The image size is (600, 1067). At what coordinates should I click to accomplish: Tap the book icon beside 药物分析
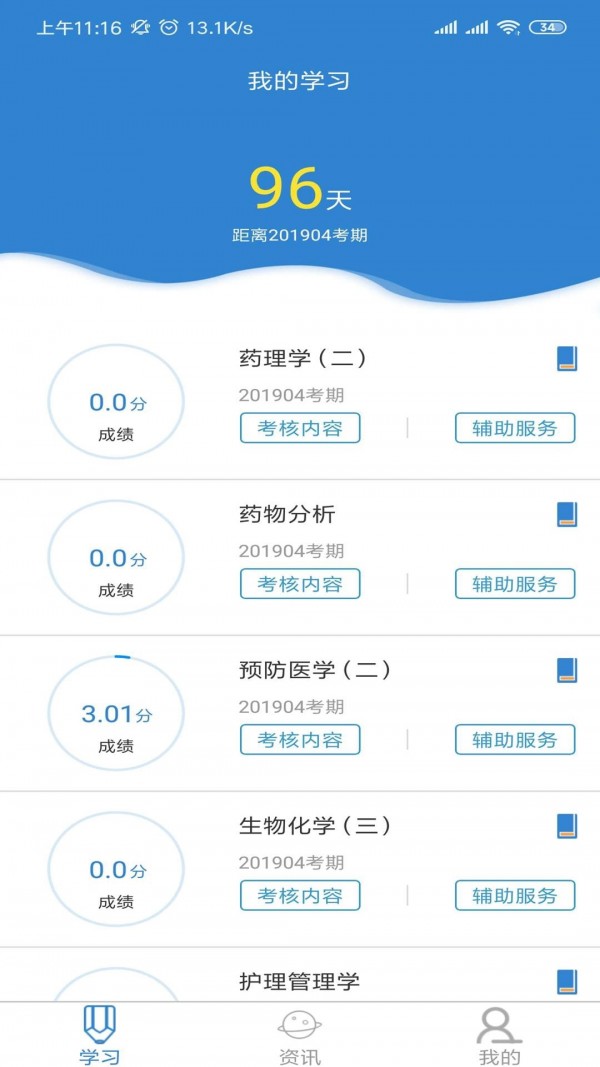click(567, 515)
